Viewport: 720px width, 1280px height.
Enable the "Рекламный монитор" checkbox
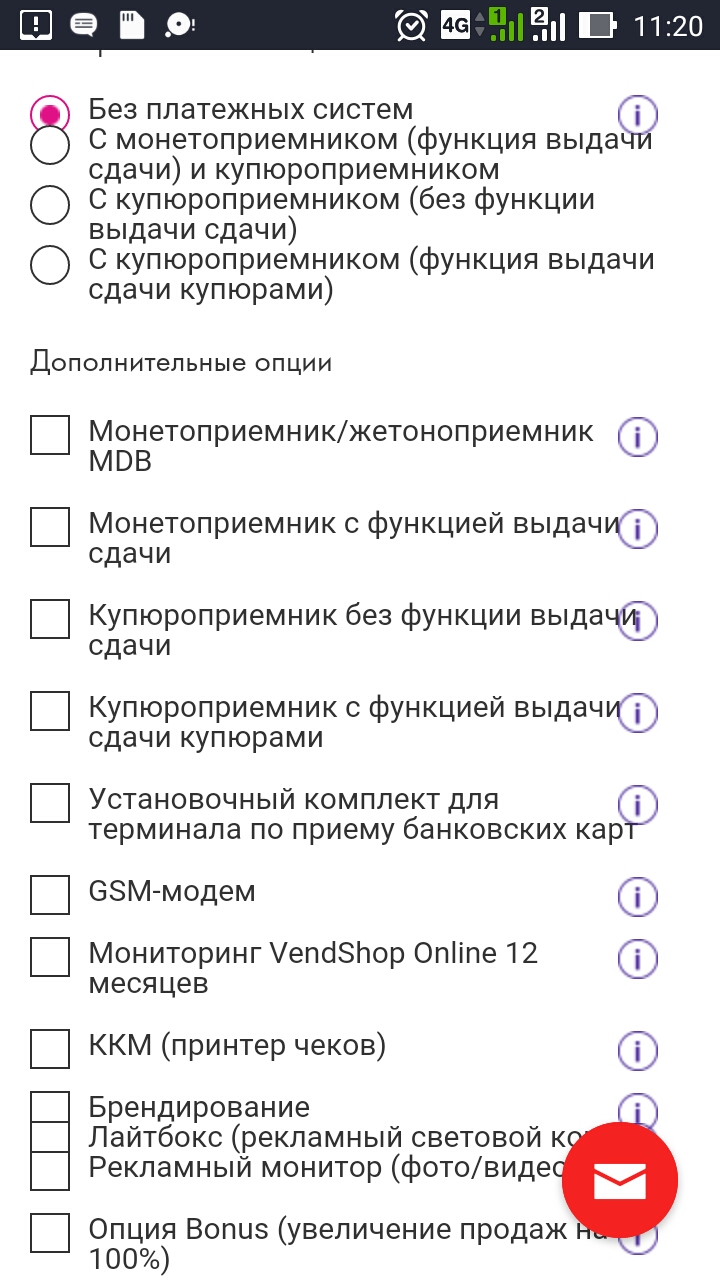coord(50,1169)
